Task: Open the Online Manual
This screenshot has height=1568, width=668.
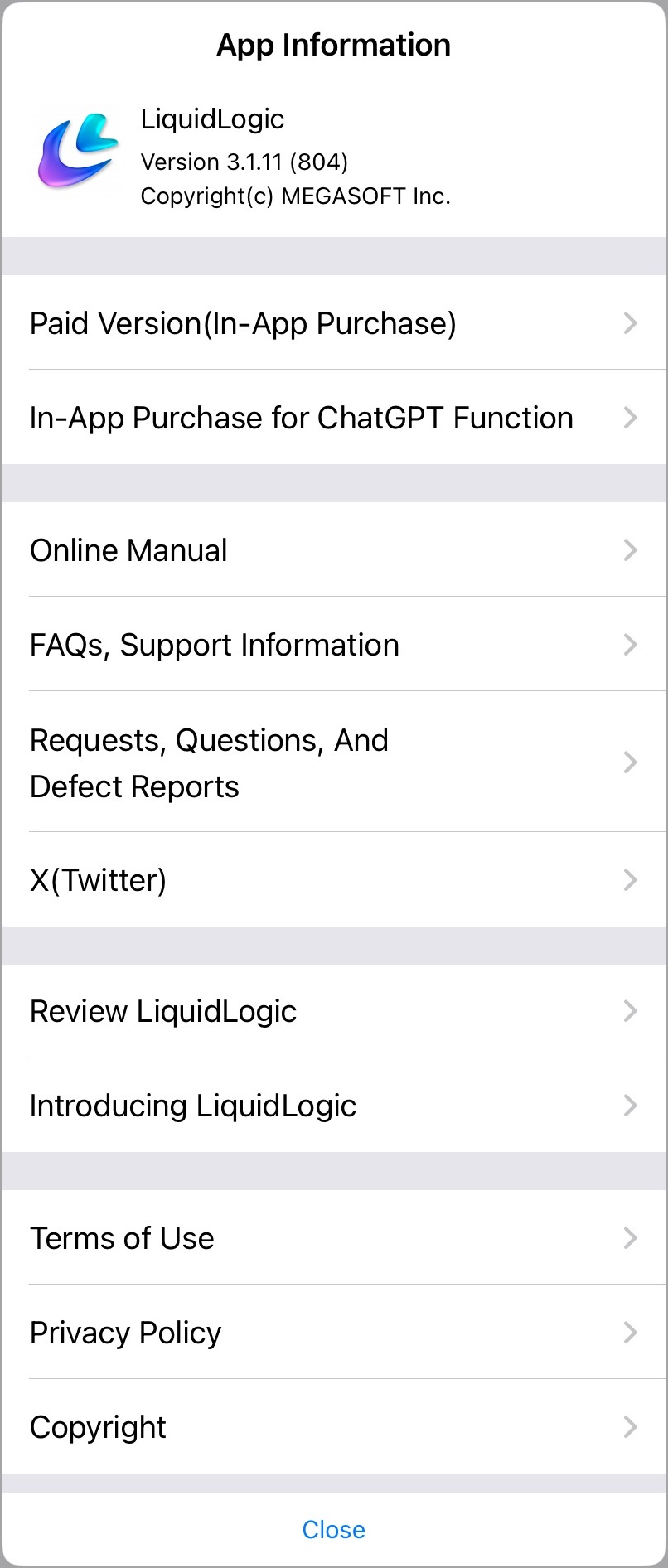Action: point(128,549)
